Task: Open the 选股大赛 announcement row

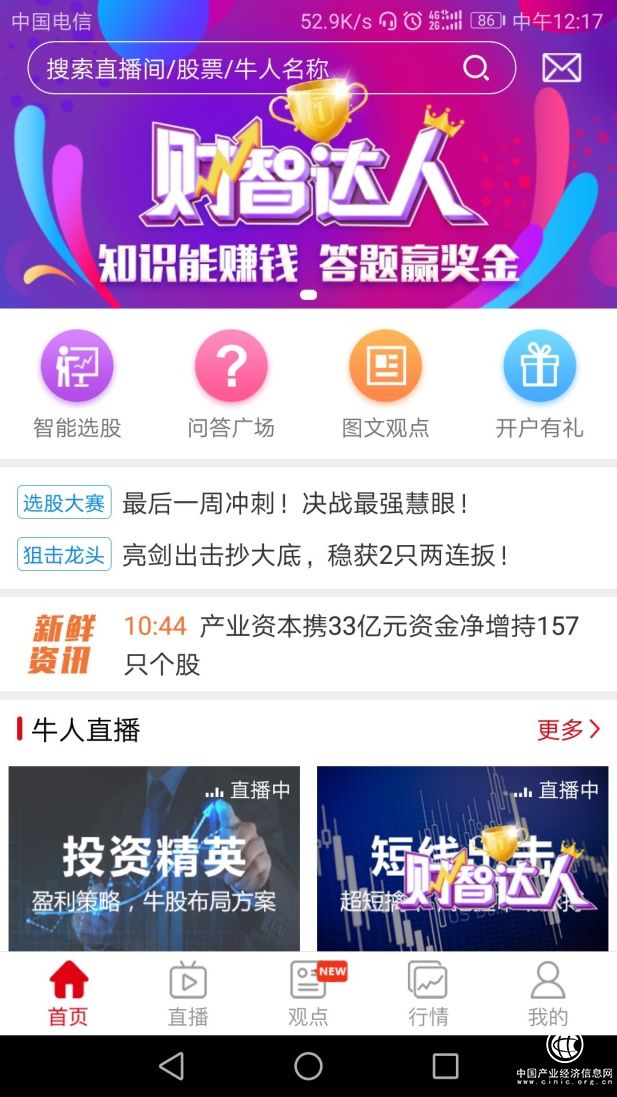Action: pos(294,504)
